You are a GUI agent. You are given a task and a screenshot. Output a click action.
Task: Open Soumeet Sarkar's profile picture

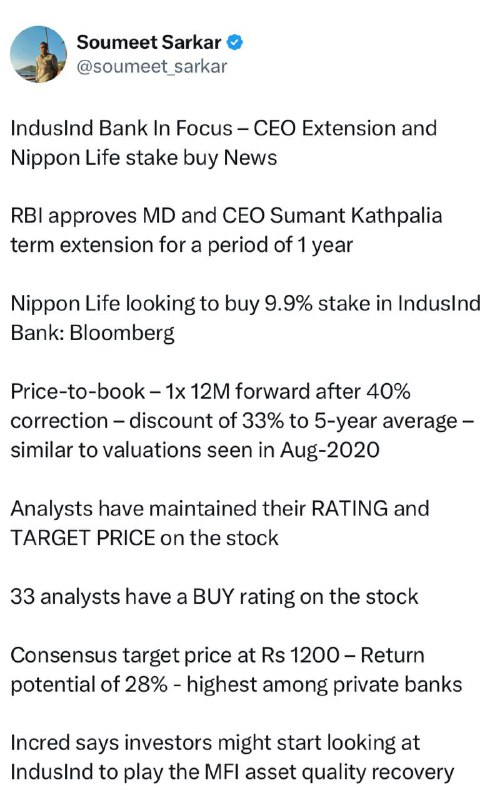click(x=38, y=55)
